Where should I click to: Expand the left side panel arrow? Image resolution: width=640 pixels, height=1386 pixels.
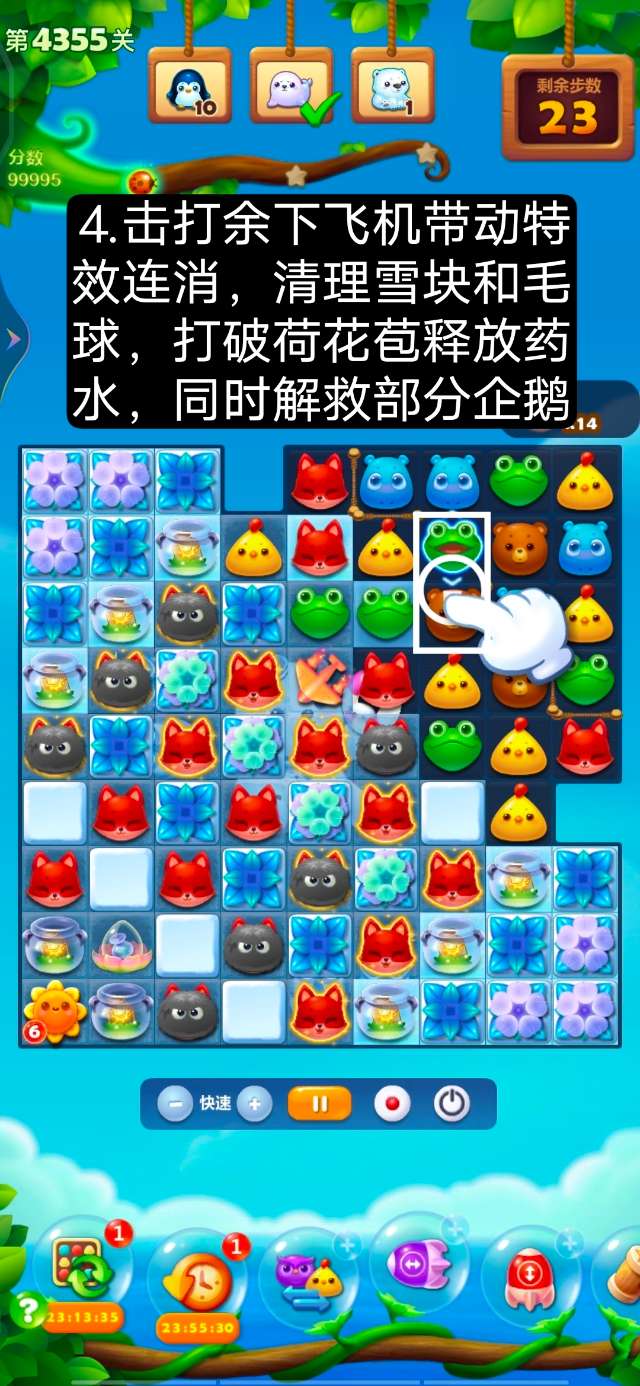tap(13, 339)
